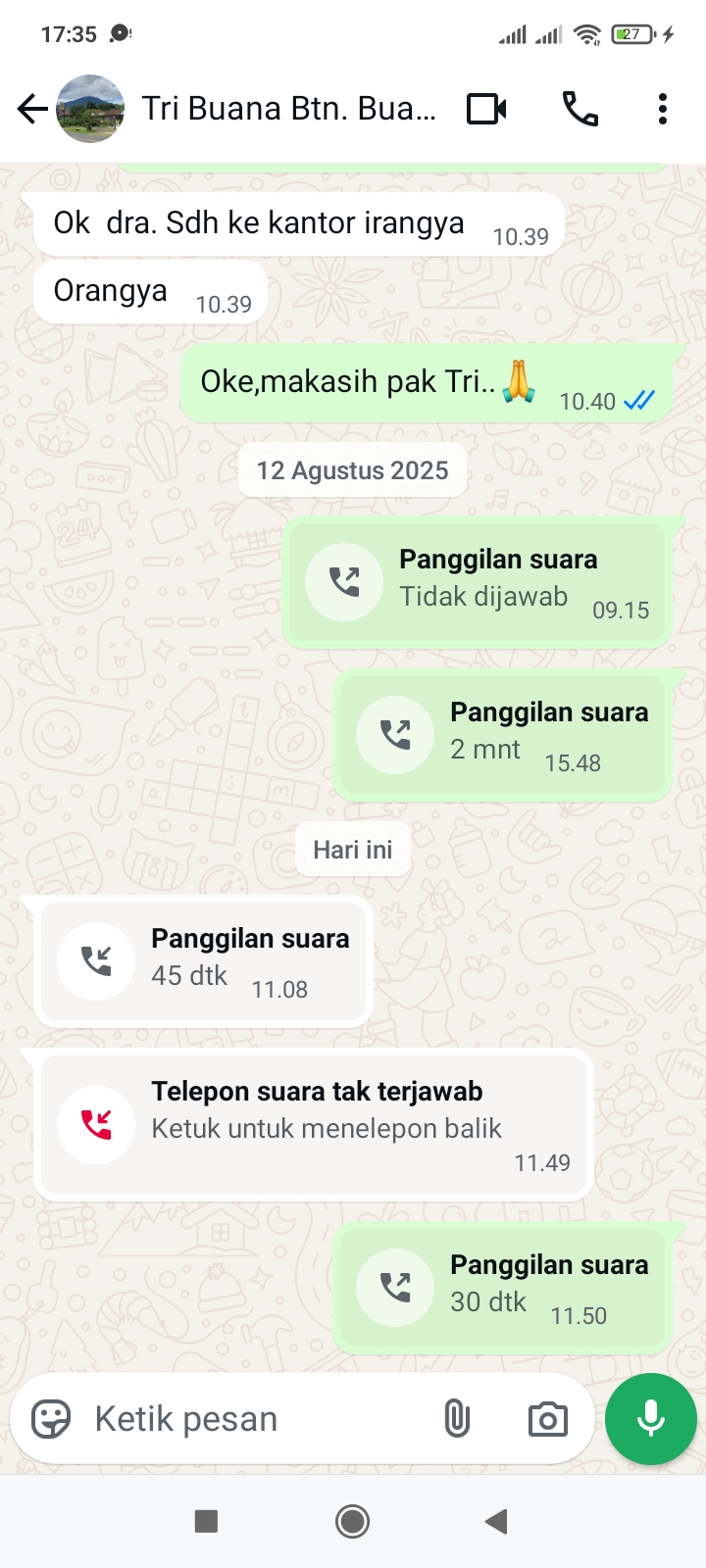Start a video call with Tri Buana

coord(486,109)
